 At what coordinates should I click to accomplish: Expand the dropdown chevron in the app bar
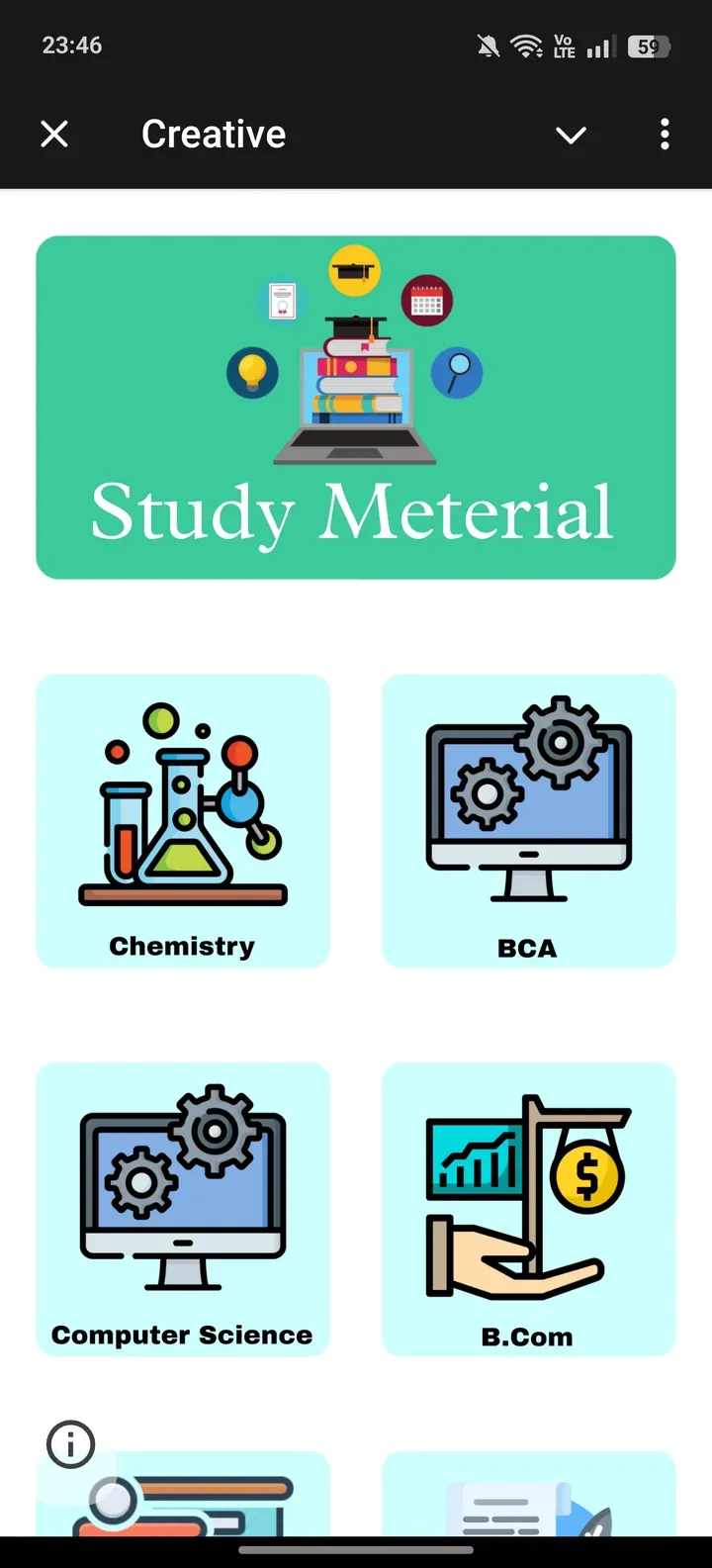pos(571,135)
